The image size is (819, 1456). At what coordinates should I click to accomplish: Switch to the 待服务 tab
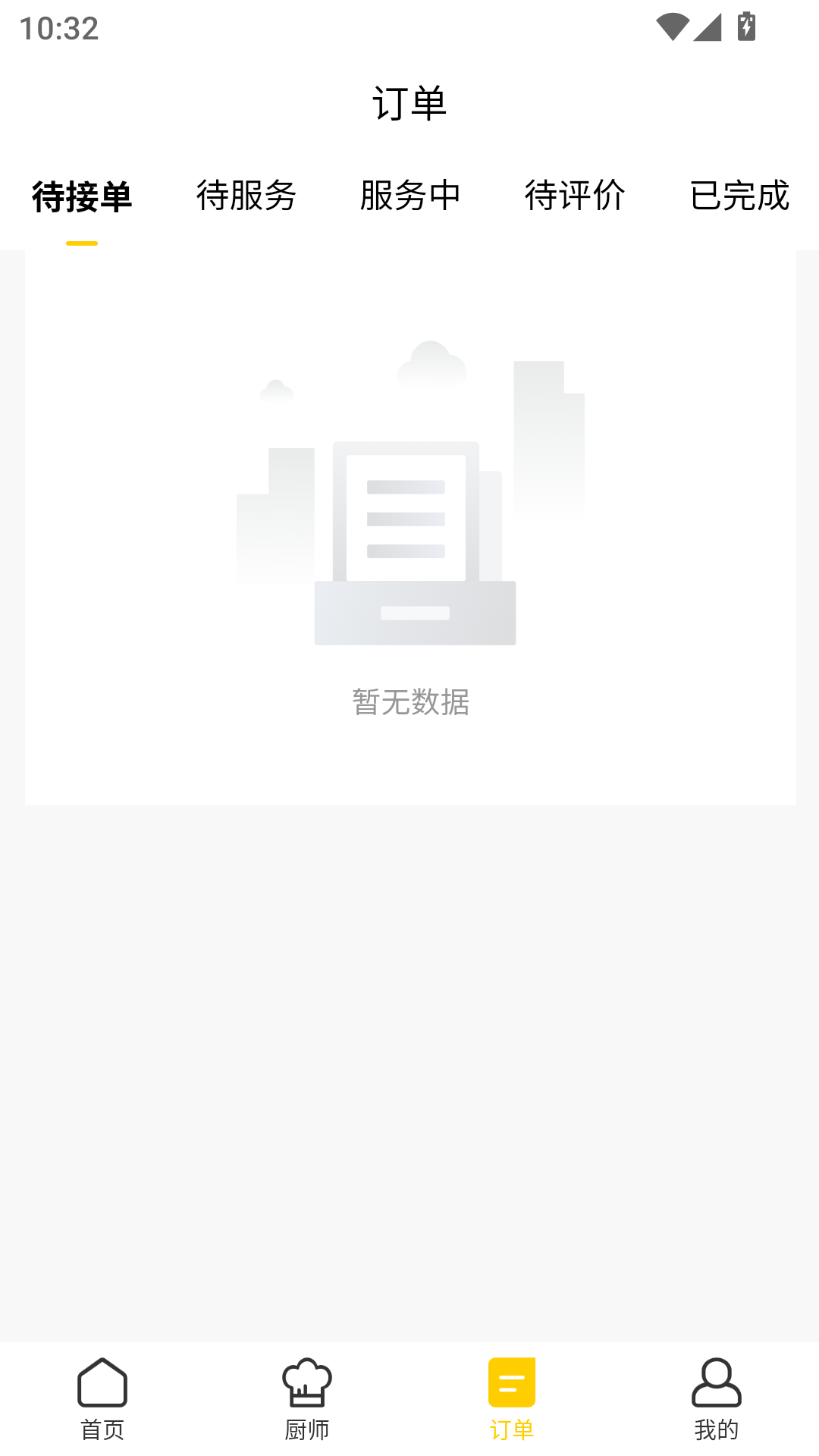pos(246,196)
